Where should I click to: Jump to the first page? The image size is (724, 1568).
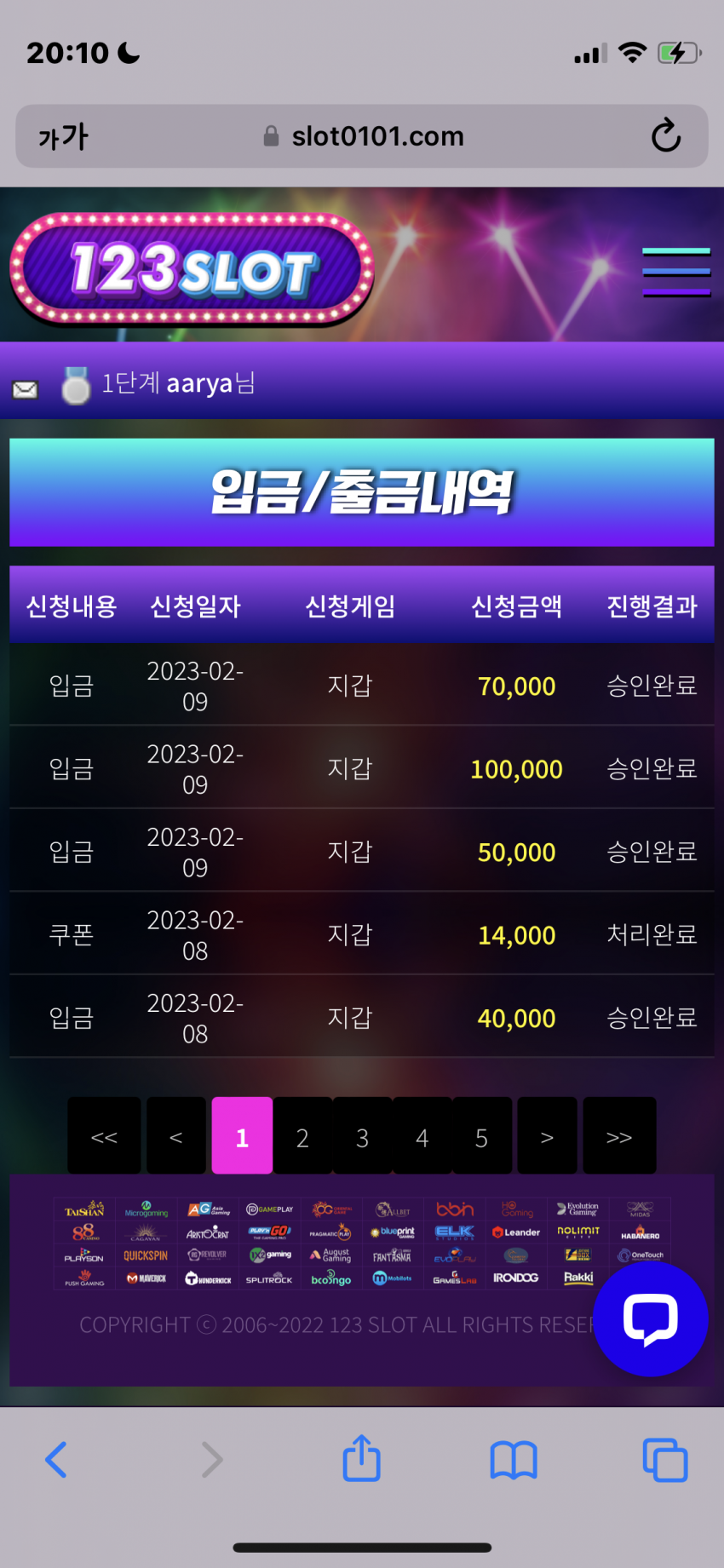point(104,1137)
